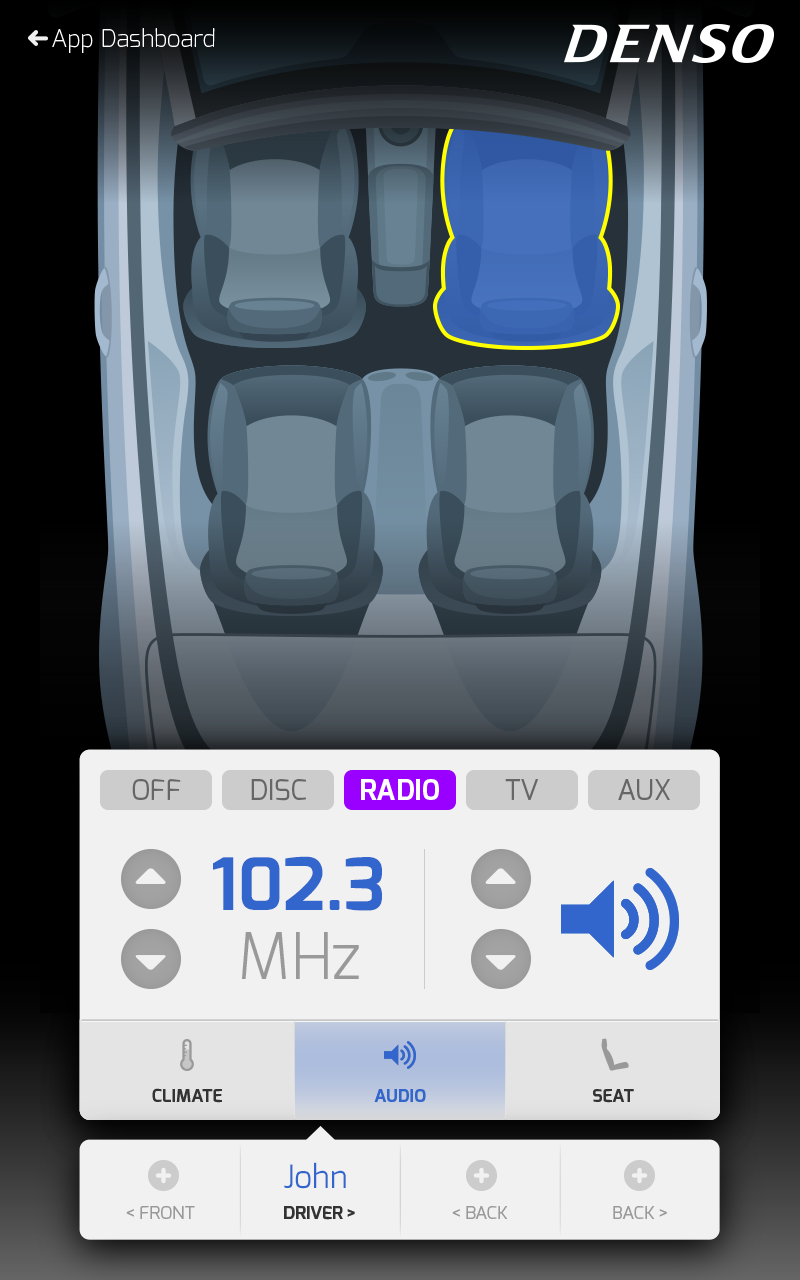The width and height of the screenshot is (800, 1280).
Task: Add passenger to right BACK seat
Action: click(640, 1190)
